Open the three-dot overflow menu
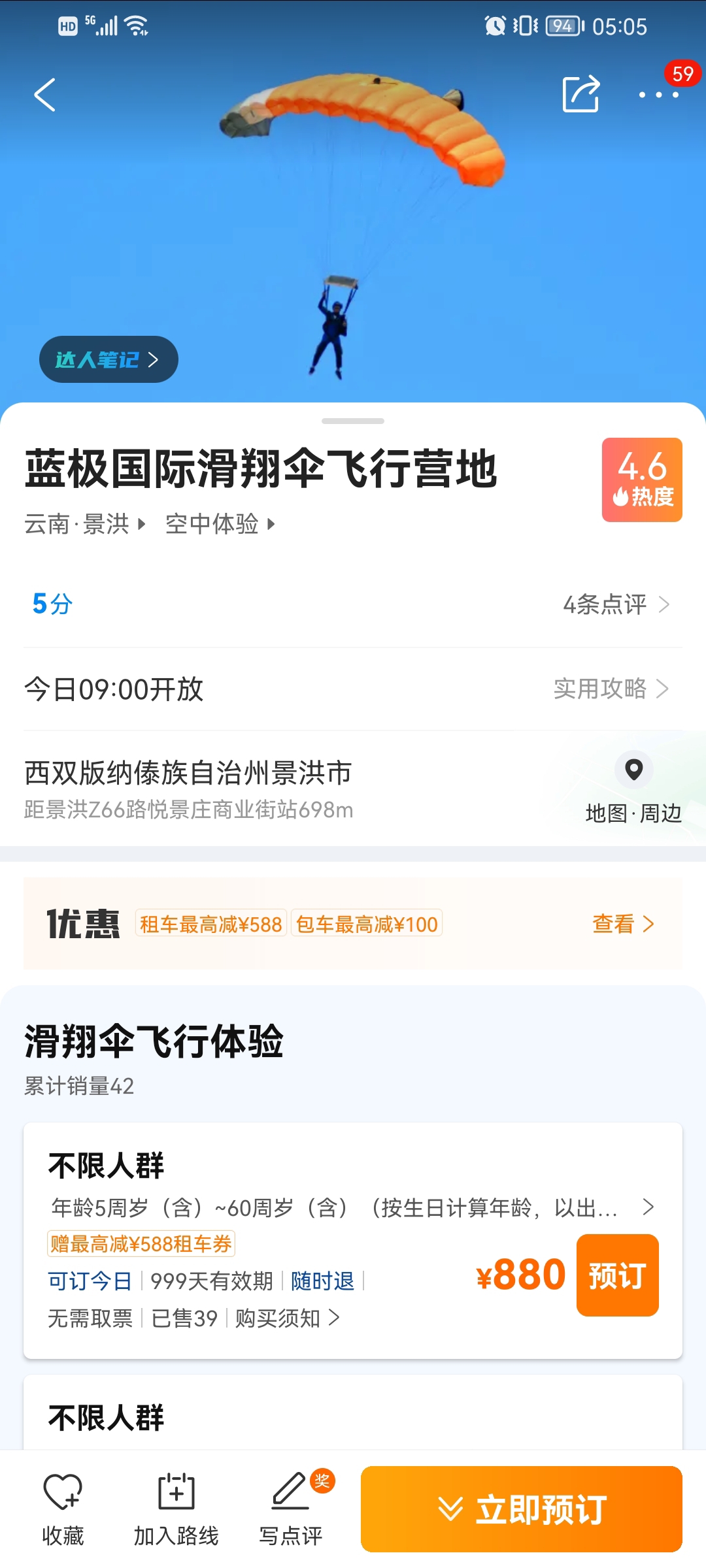Screen dimensions: 706x1568 [x=659, y=95]
